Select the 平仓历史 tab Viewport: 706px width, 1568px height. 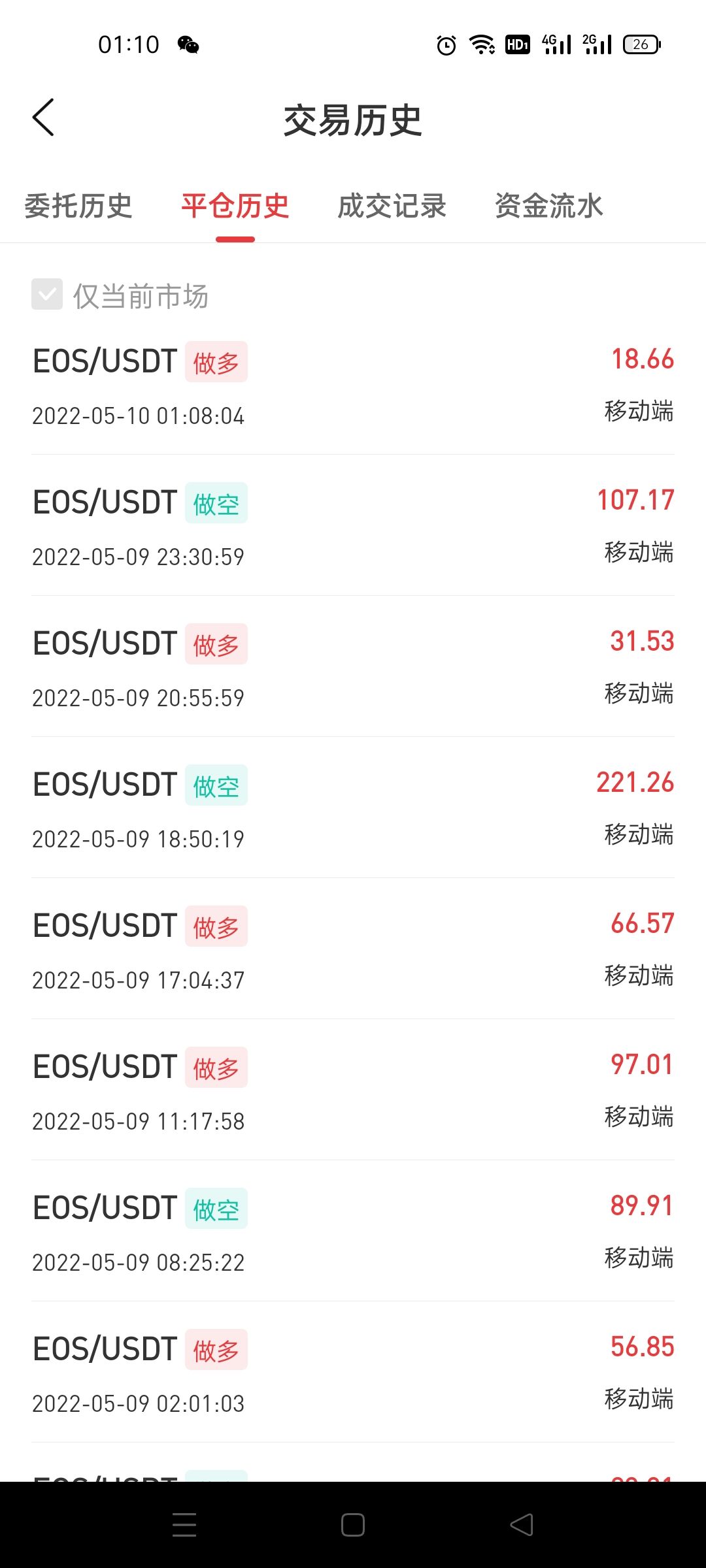click(x=235, y=206)
